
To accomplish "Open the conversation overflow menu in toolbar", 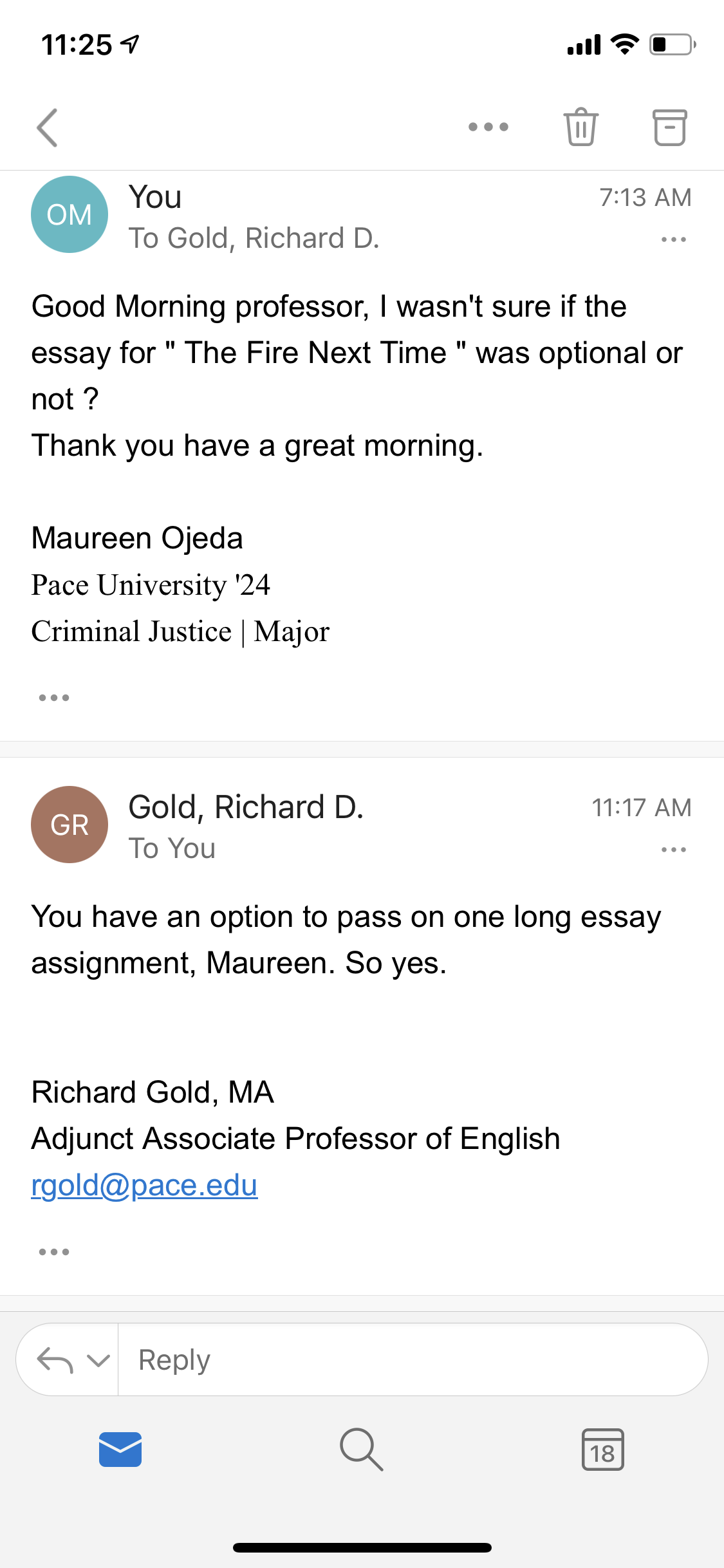I will coord(488,127).
